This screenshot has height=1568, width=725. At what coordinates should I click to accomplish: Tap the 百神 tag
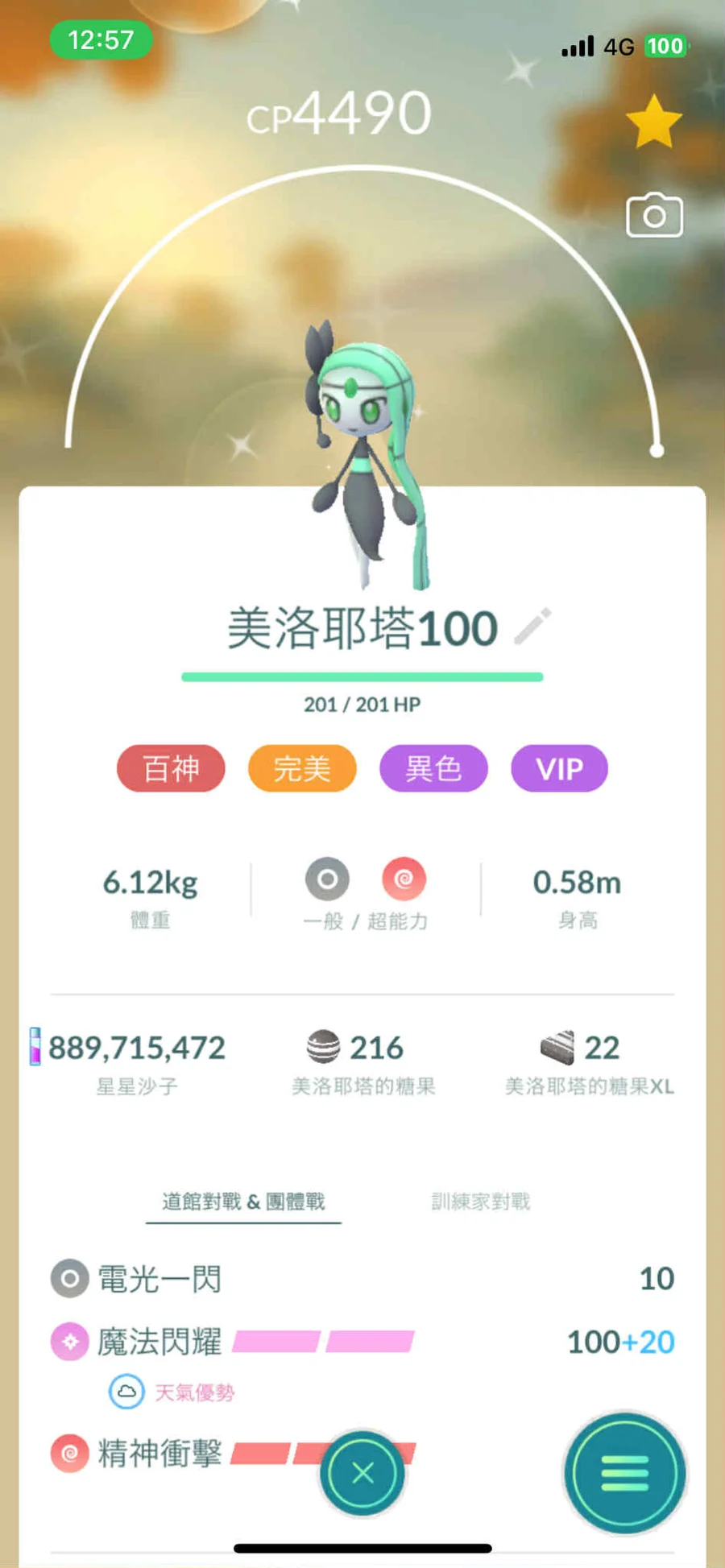(x=171, y=768)
